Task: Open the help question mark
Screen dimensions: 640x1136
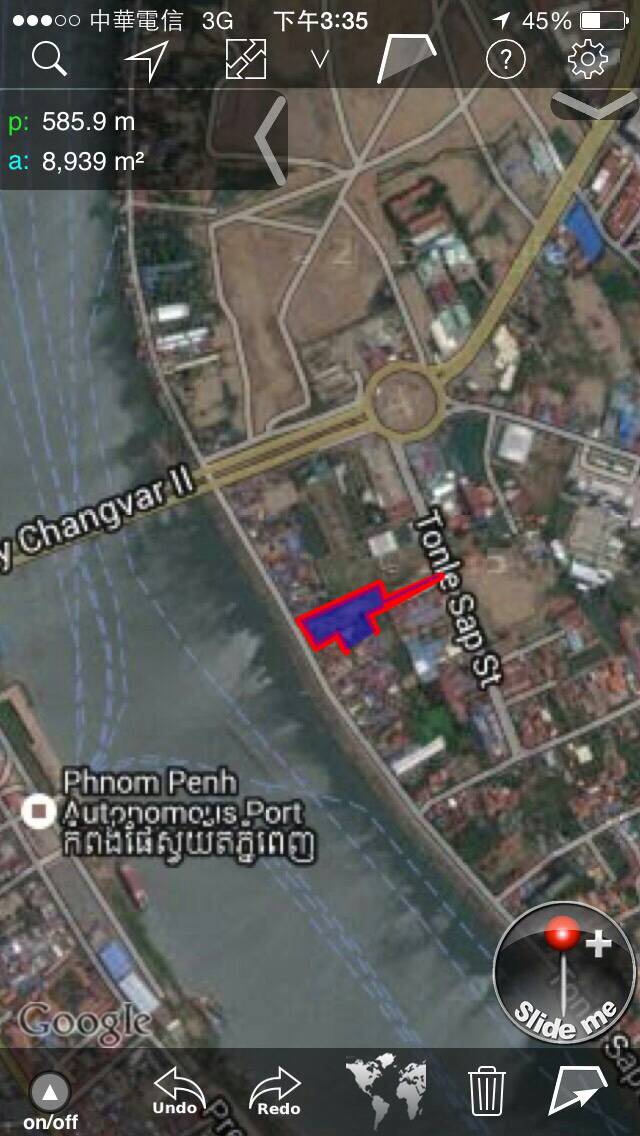Action: click(505, 59)
